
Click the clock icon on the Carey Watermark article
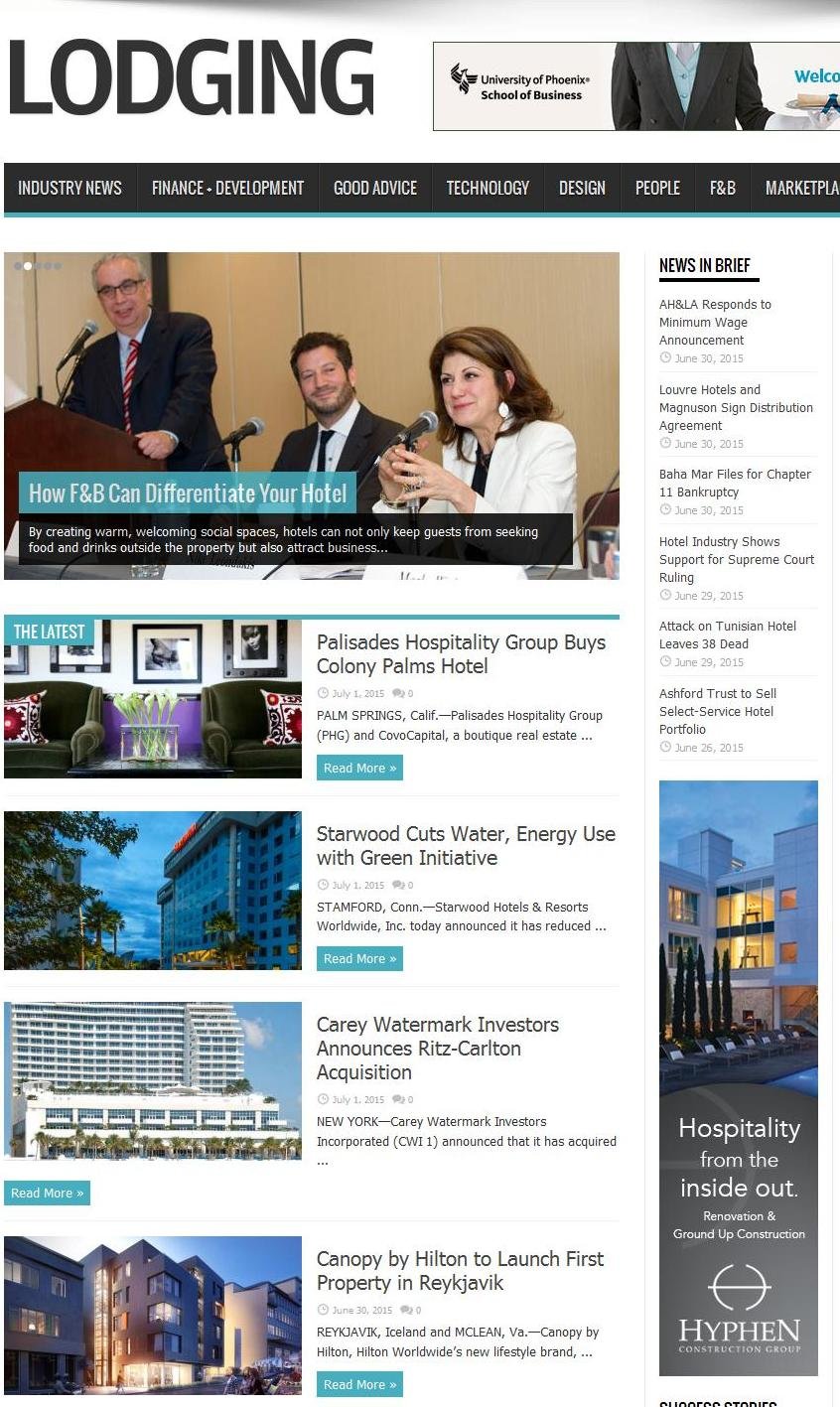(x=322, y=1099)
